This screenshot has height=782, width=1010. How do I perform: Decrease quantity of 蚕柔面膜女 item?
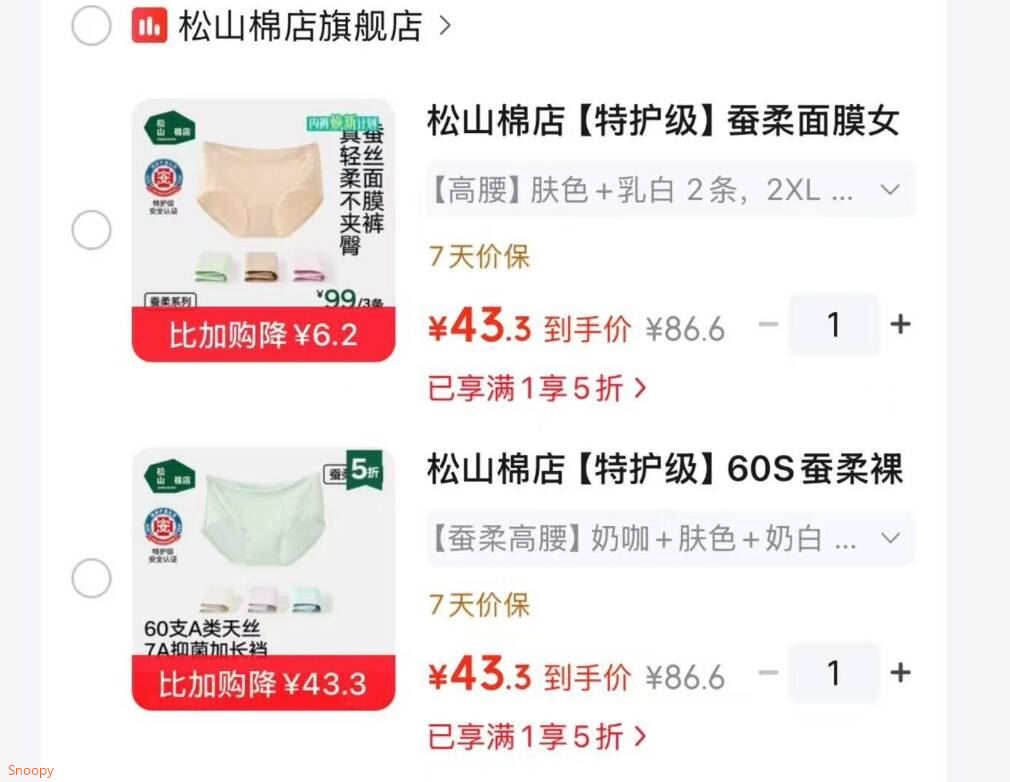point(768,324)
